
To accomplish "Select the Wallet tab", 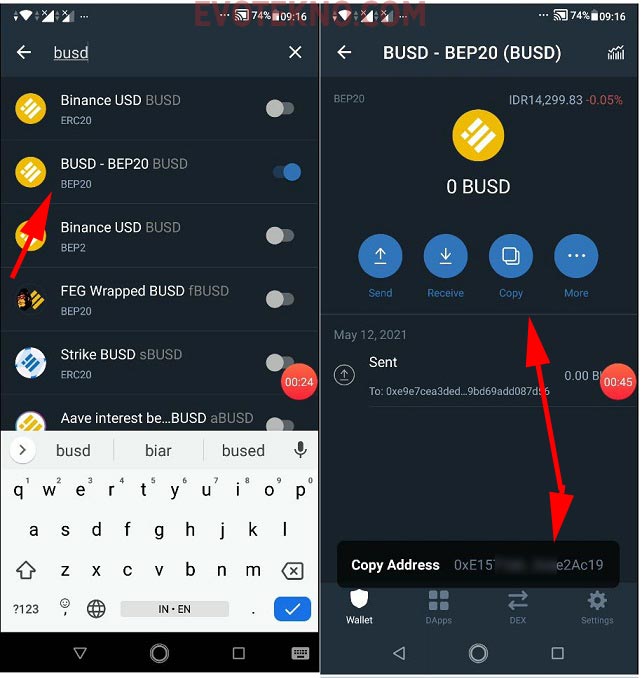I will click(359, 607).
